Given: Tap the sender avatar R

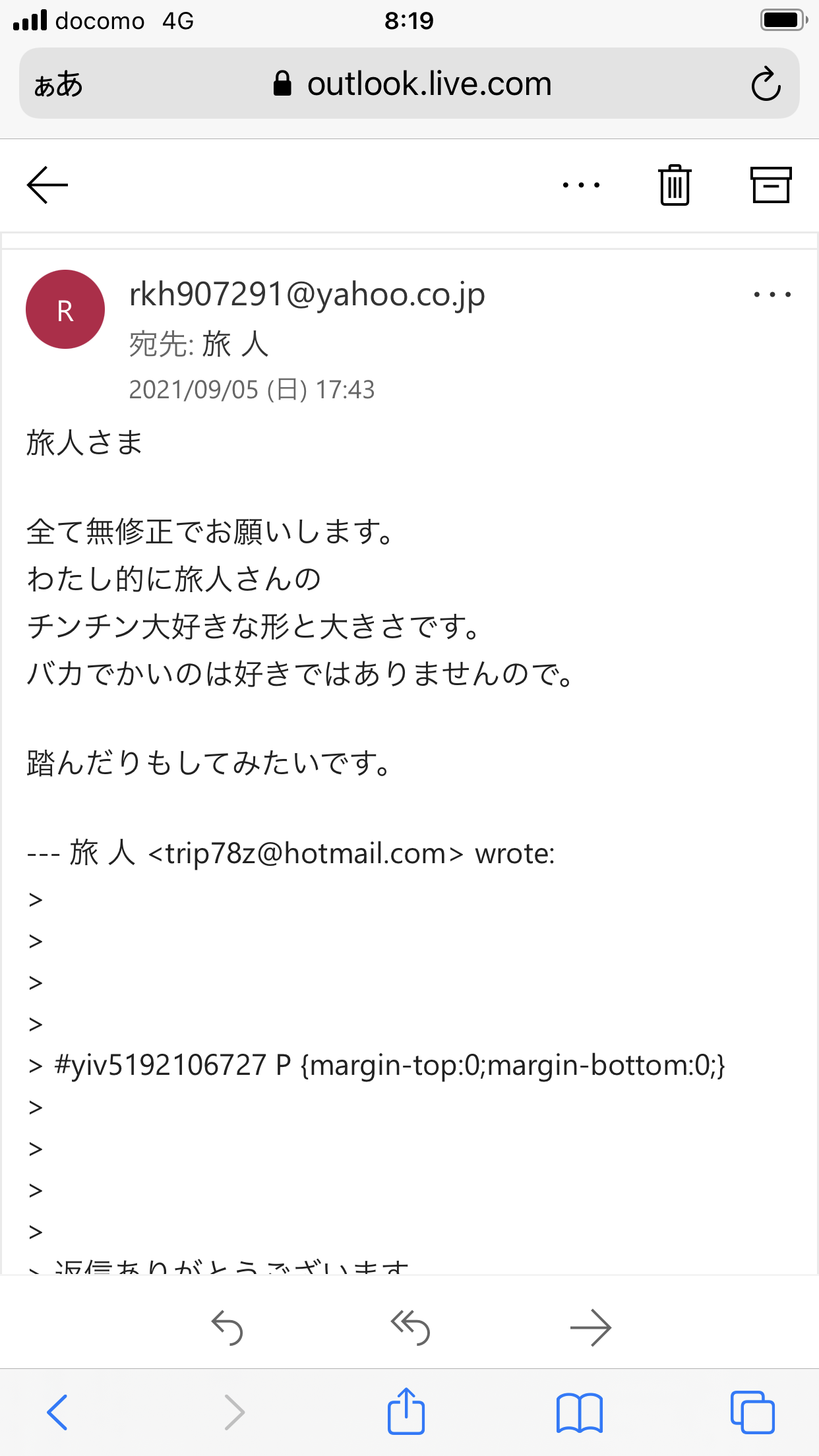Looking at the screenshot, I should point(65,309).
